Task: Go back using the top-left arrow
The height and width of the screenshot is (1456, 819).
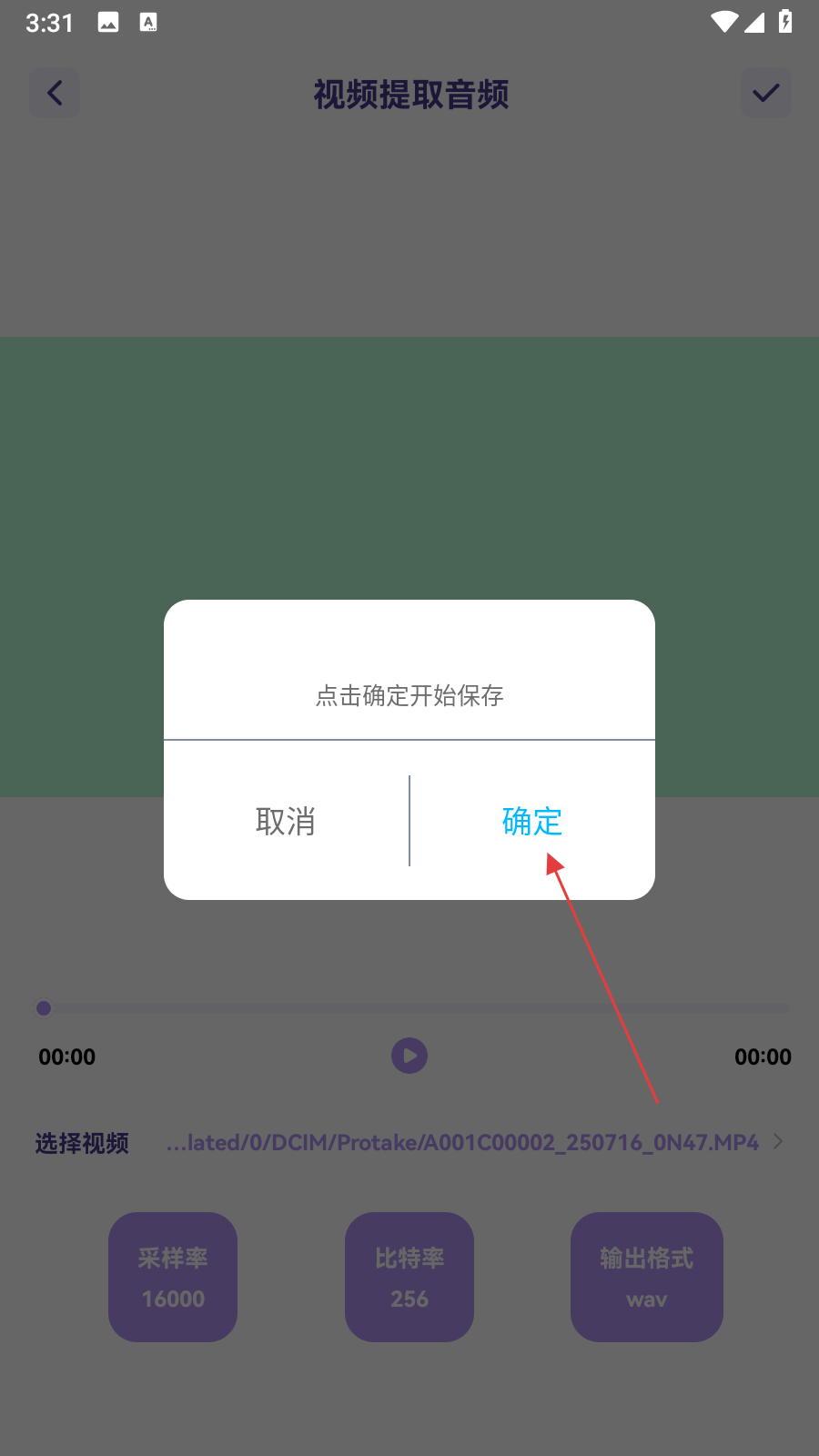Action: (55, 93)
